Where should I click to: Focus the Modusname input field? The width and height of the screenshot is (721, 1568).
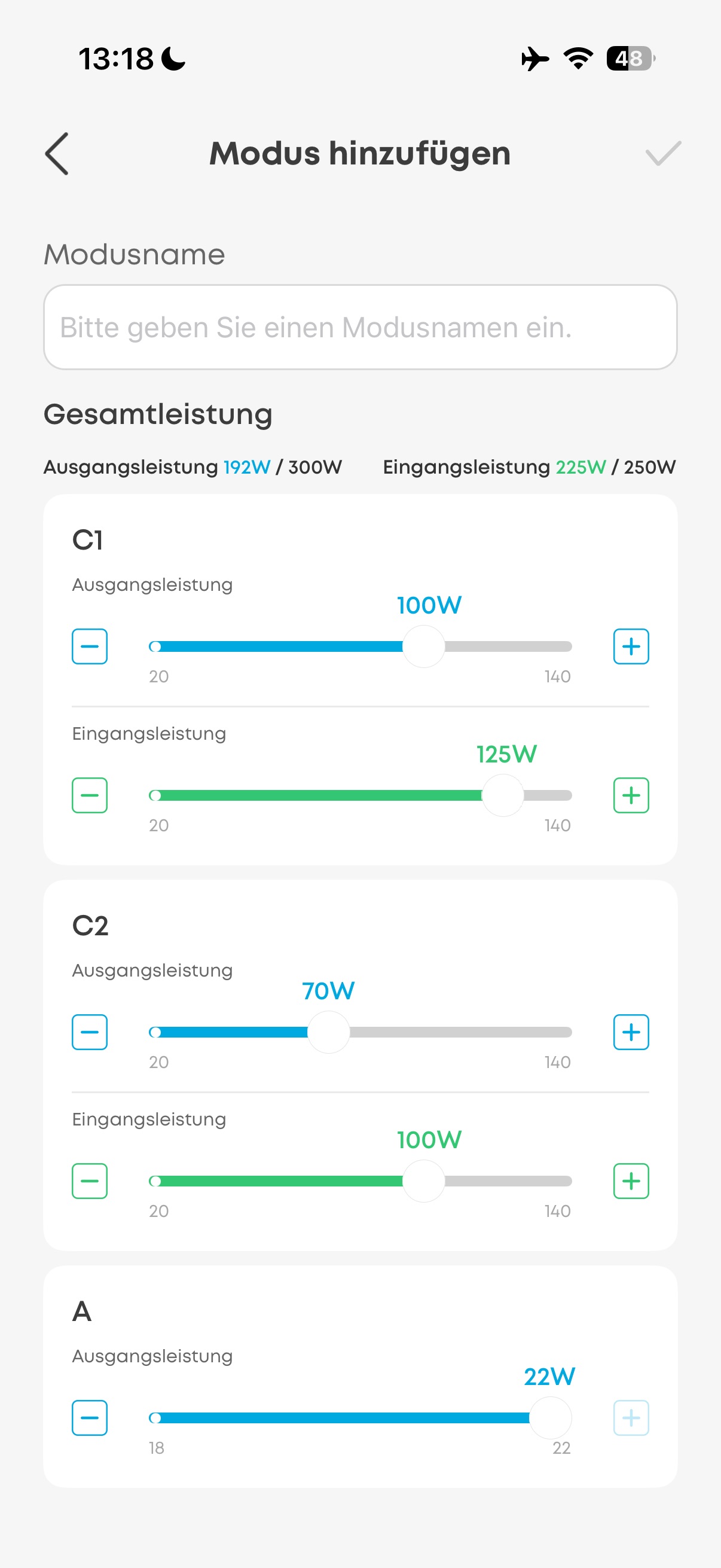click(x=360, y=328)
